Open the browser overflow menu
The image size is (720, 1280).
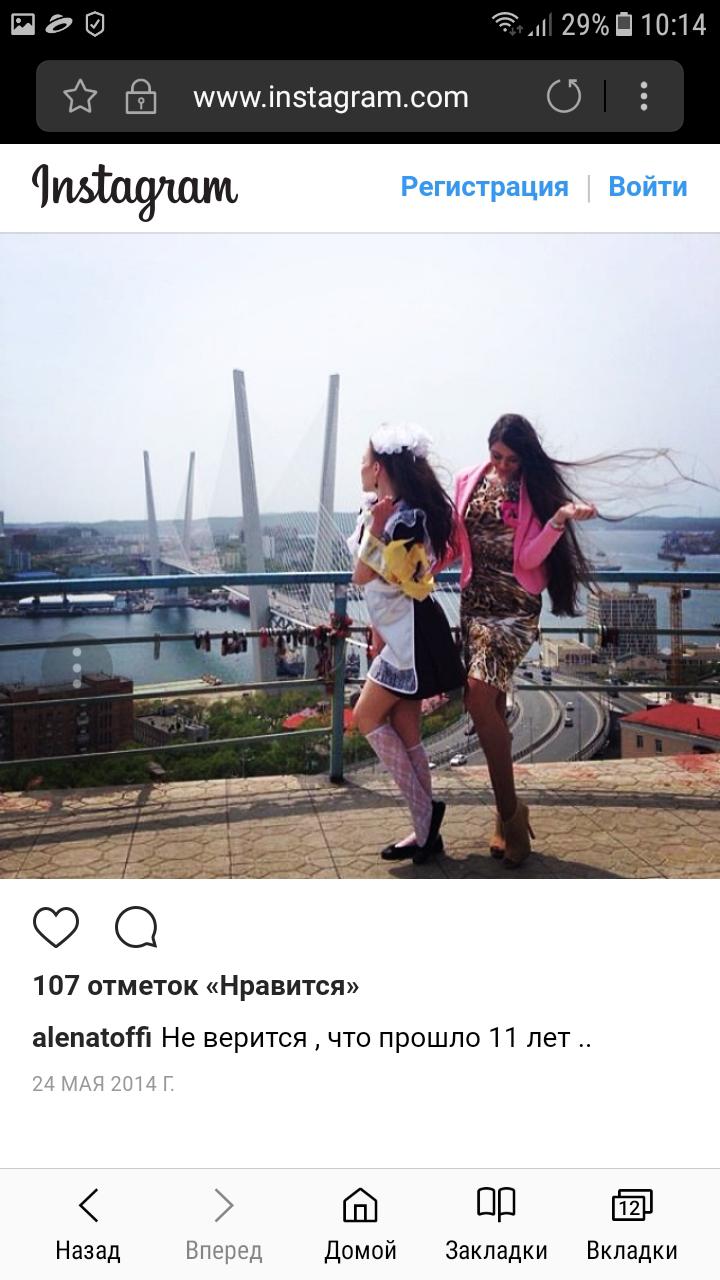(x=644, y=97)
